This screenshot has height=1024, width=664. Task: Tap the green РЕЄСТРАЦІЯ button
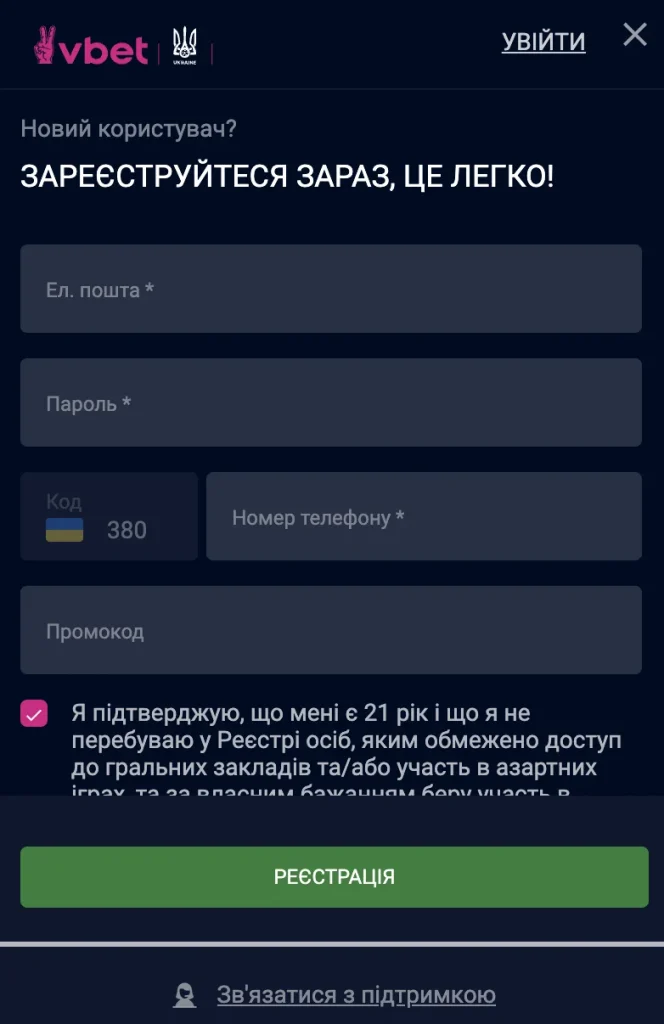334,877
